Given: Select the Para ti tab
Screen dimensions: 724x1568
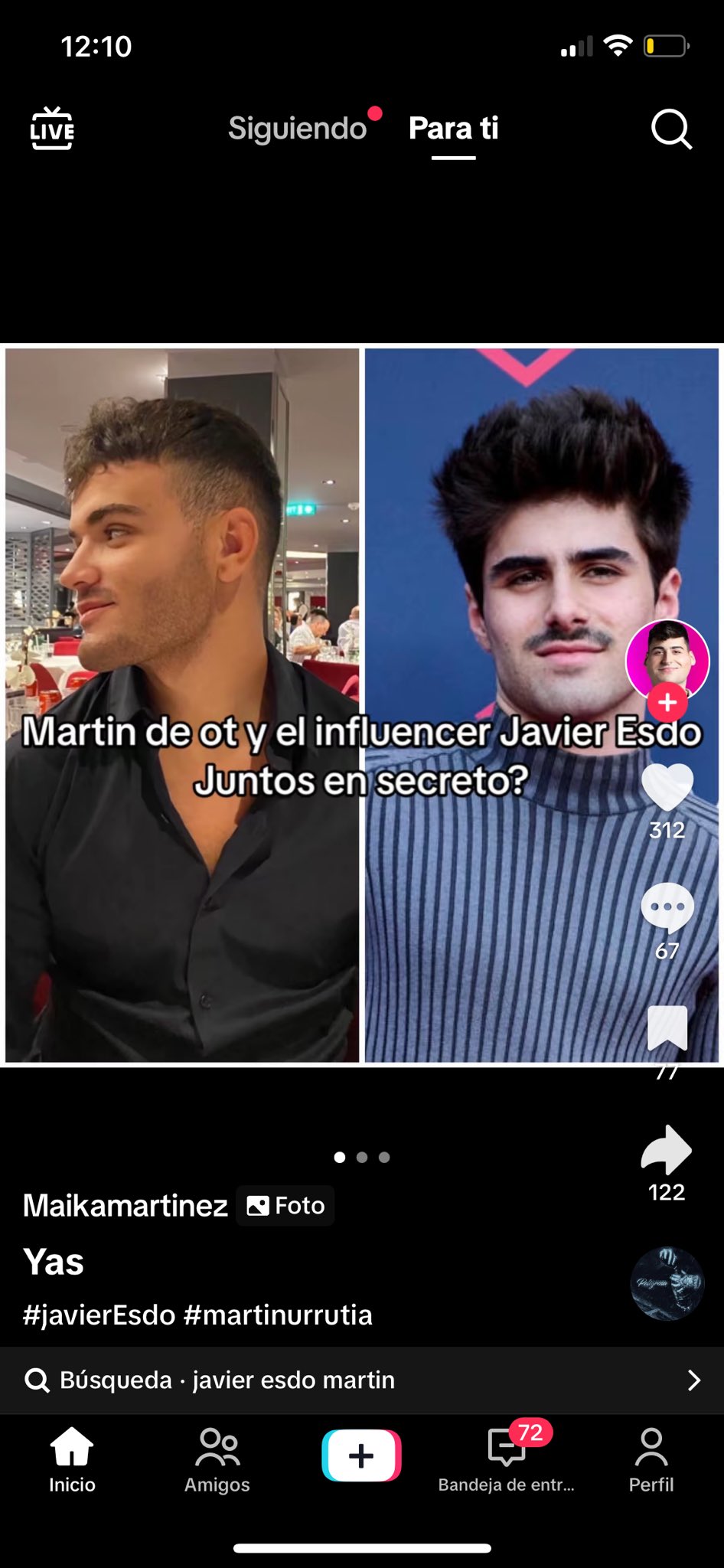Looking at the screenshot, I should tap(453, 129).
